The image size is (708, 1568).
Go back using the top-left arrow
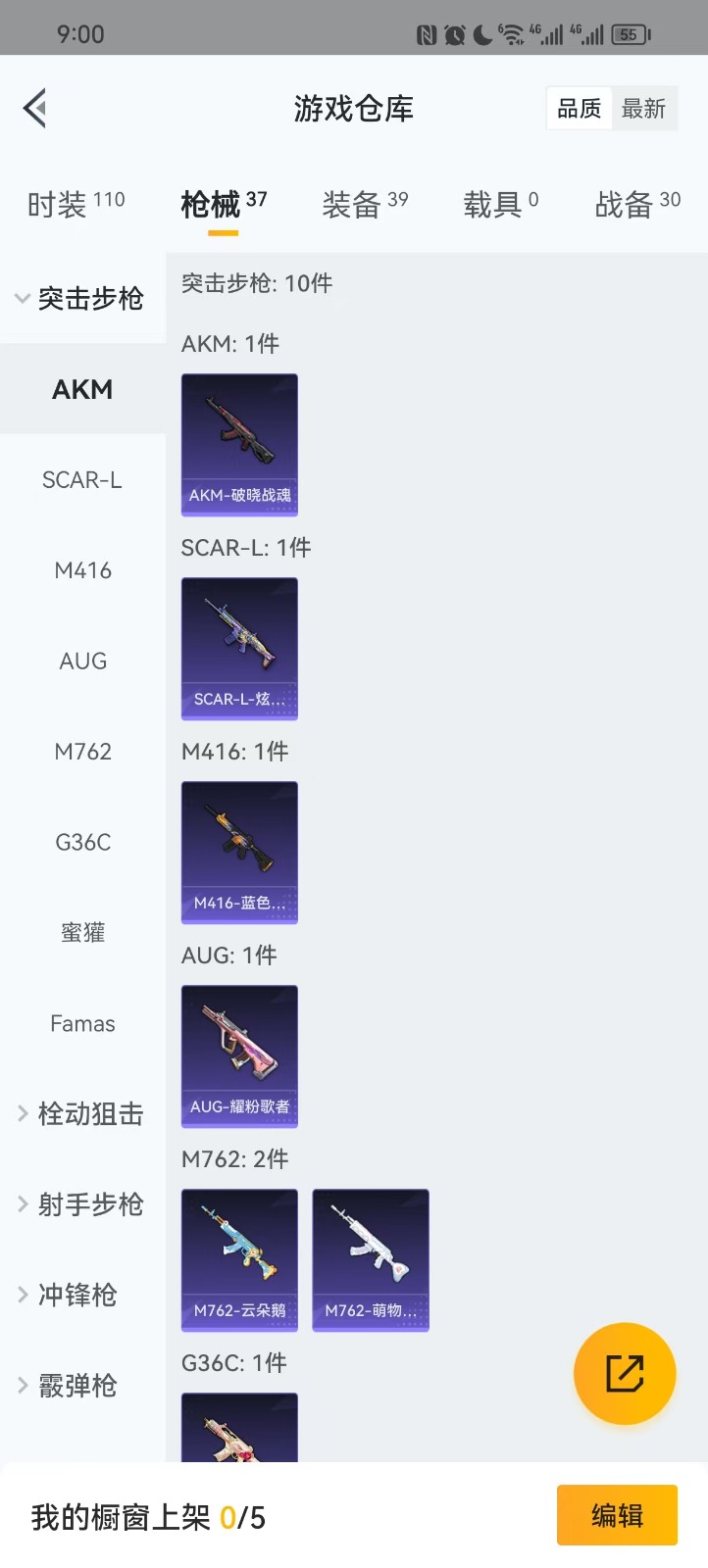[35, 109]
